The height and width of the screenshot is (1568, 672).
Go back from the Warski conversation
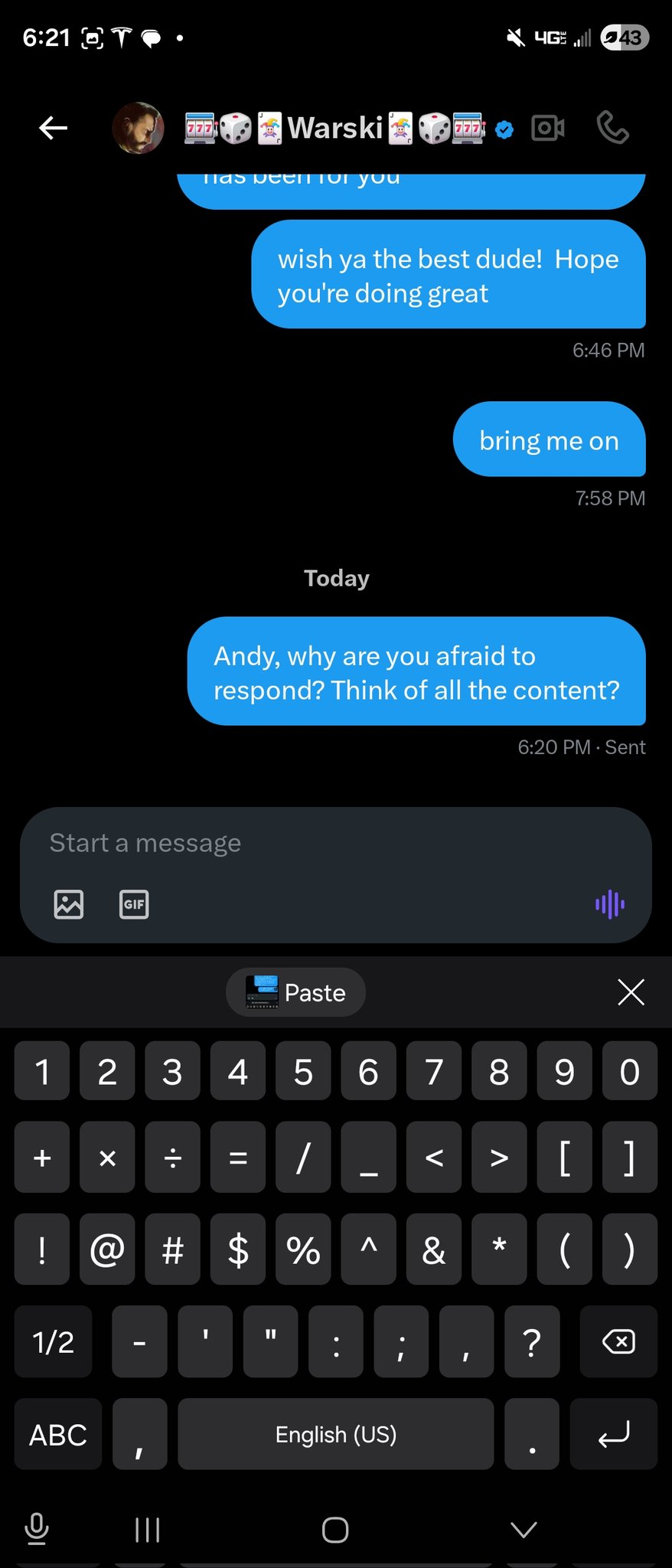[x=53, y=128]
